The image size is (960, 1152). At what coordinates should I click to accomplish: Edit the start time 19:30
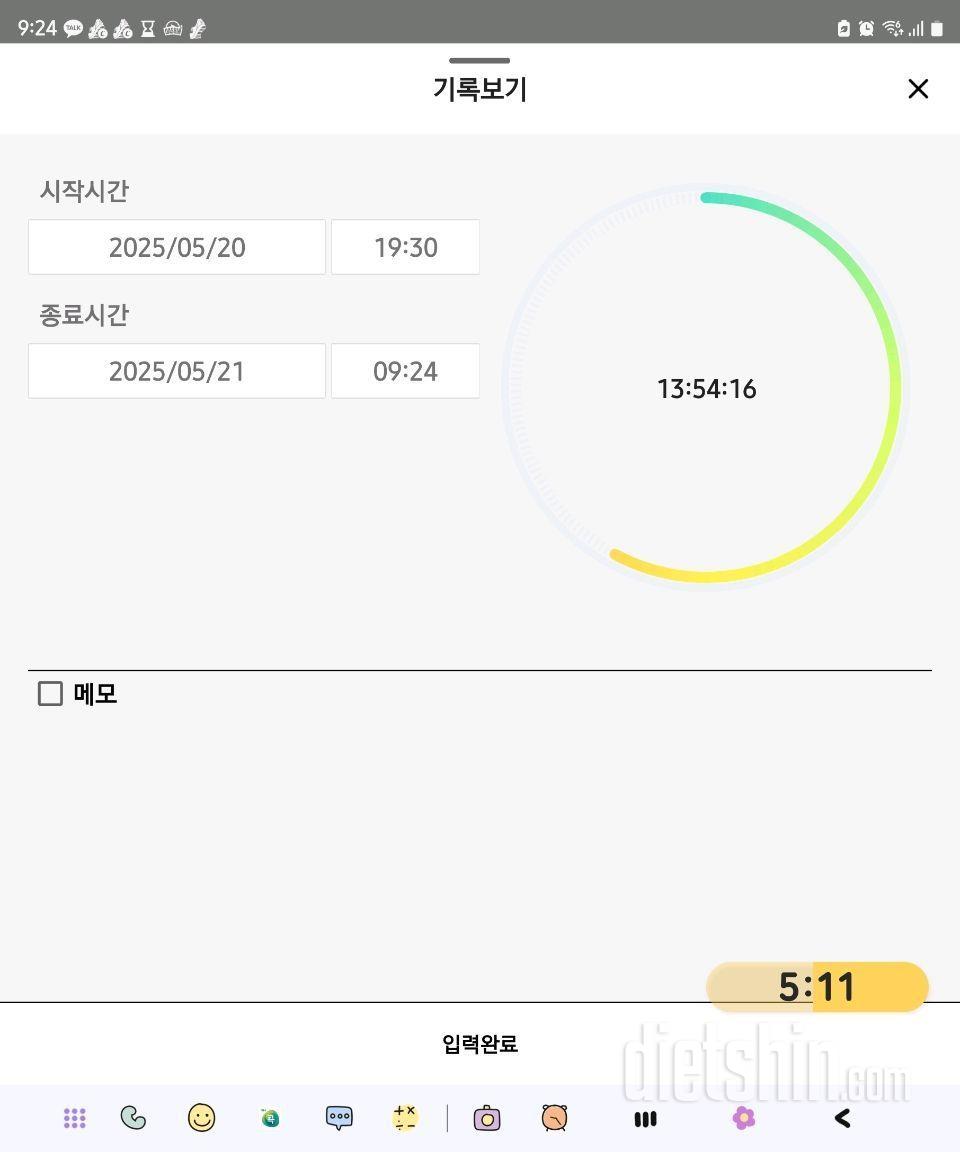point(405,247)
